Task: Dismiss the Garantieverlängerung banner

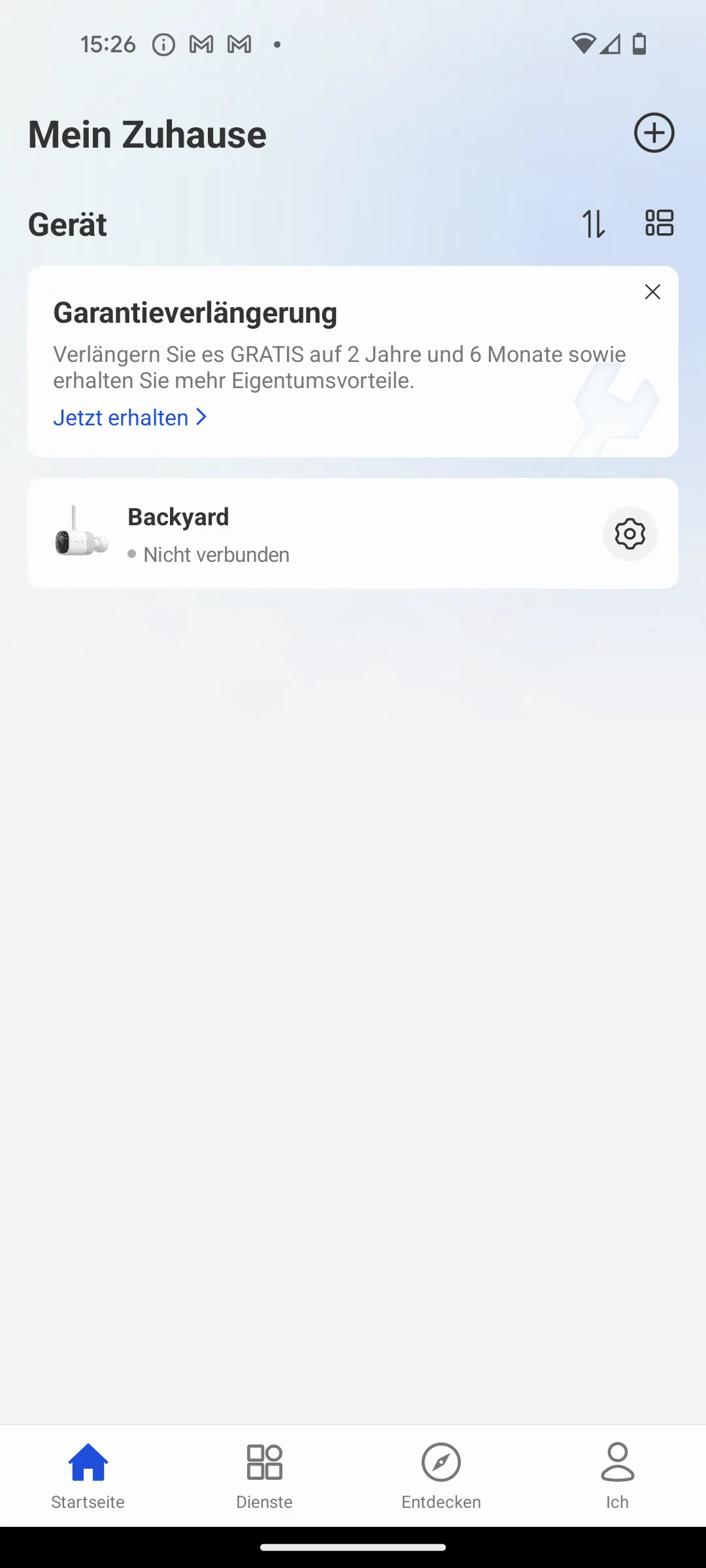Action: tap(652, 291)
